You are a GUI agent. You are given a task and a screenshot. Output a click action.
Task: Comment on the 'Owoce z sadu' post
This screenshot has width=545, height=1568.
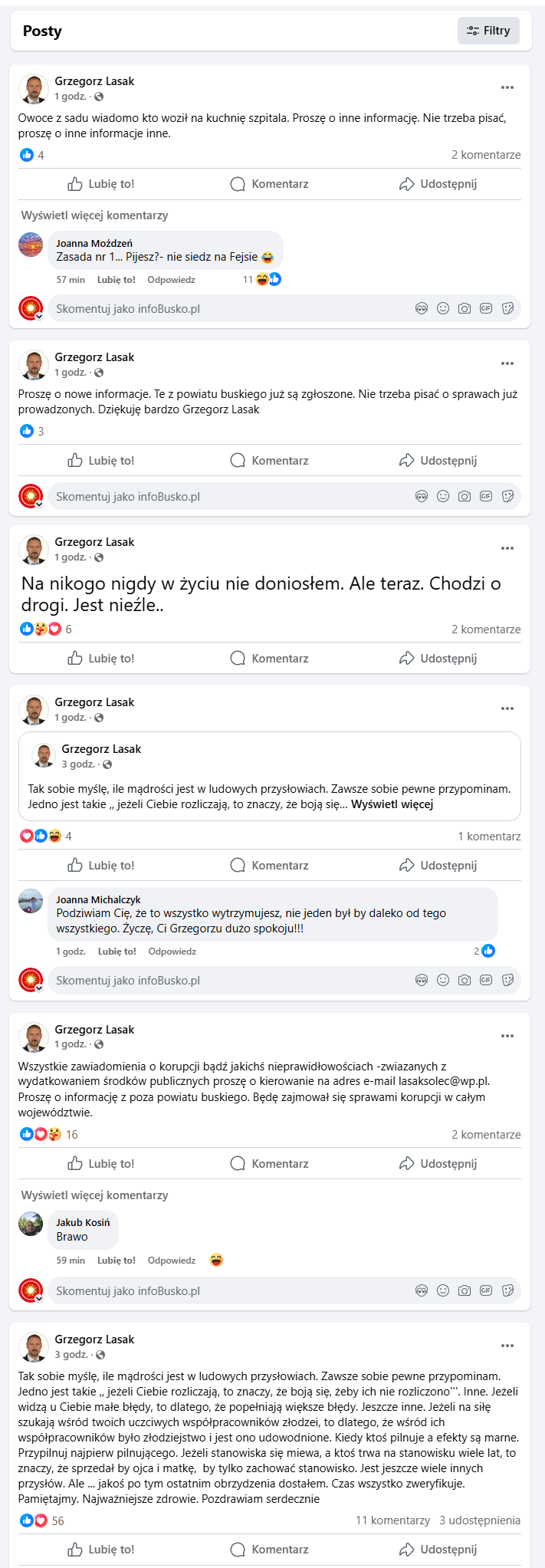[x=269, y=184]
